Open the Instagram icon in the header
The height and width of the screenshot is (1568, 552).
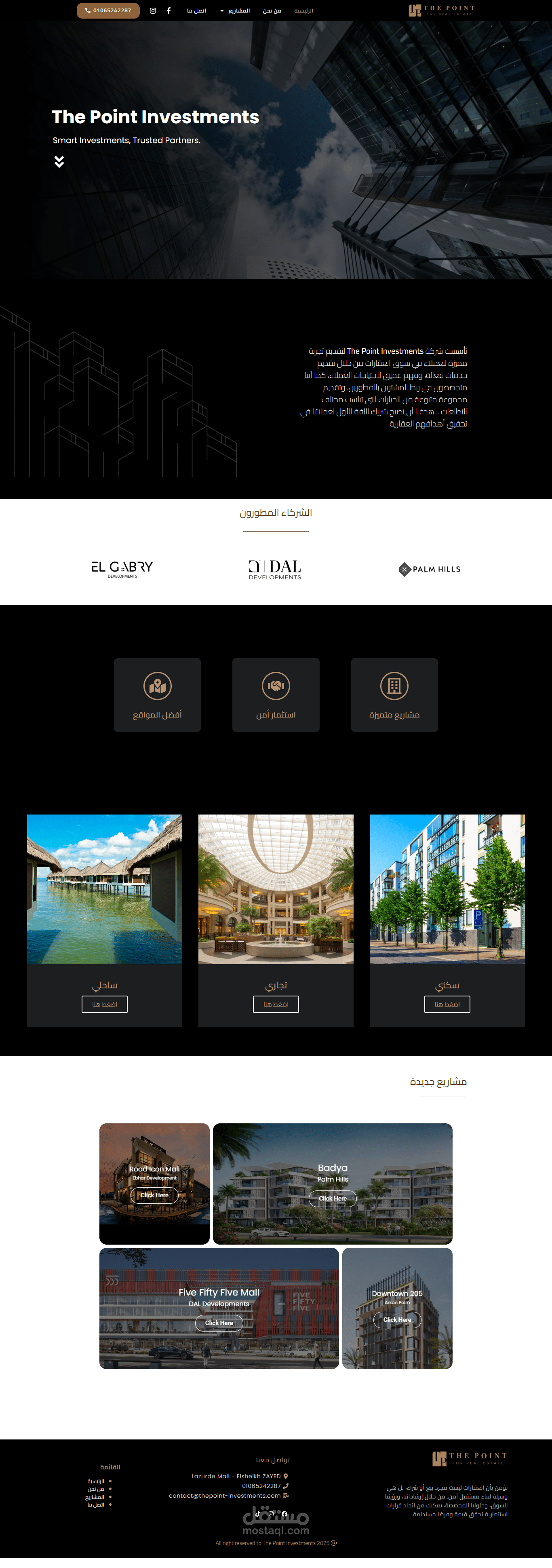pyautogui.click(x=153, y=11)
